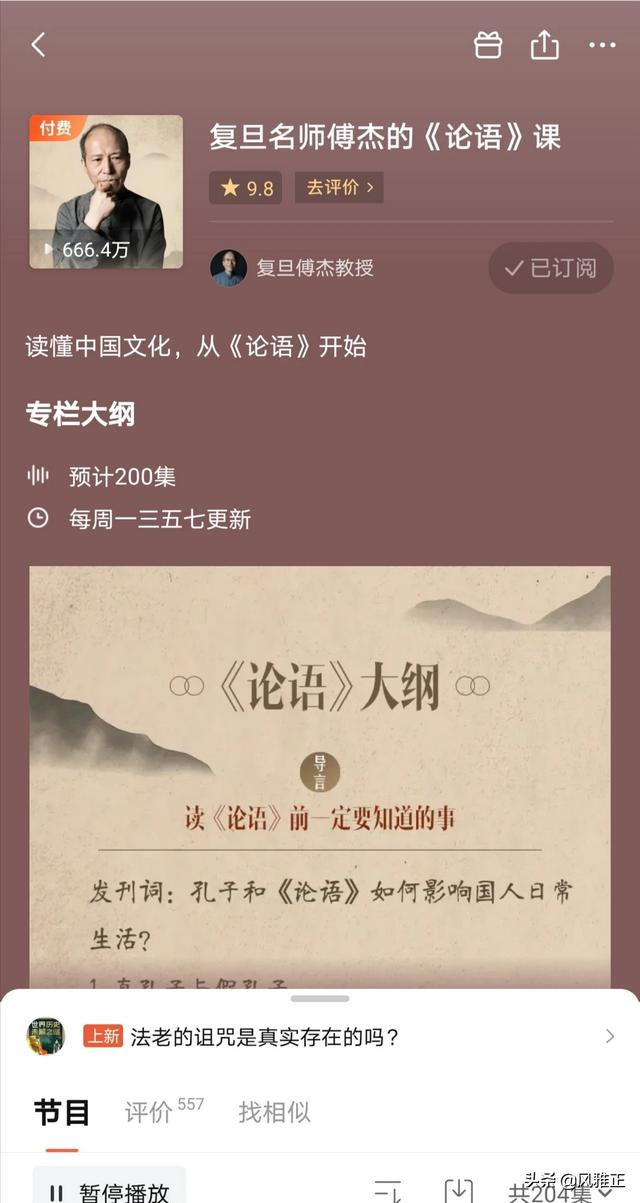Image resolution: width=640 pixels, height=1203 pixels.
Task: Go back with the top-left arrow
Action: pos(39,45)
